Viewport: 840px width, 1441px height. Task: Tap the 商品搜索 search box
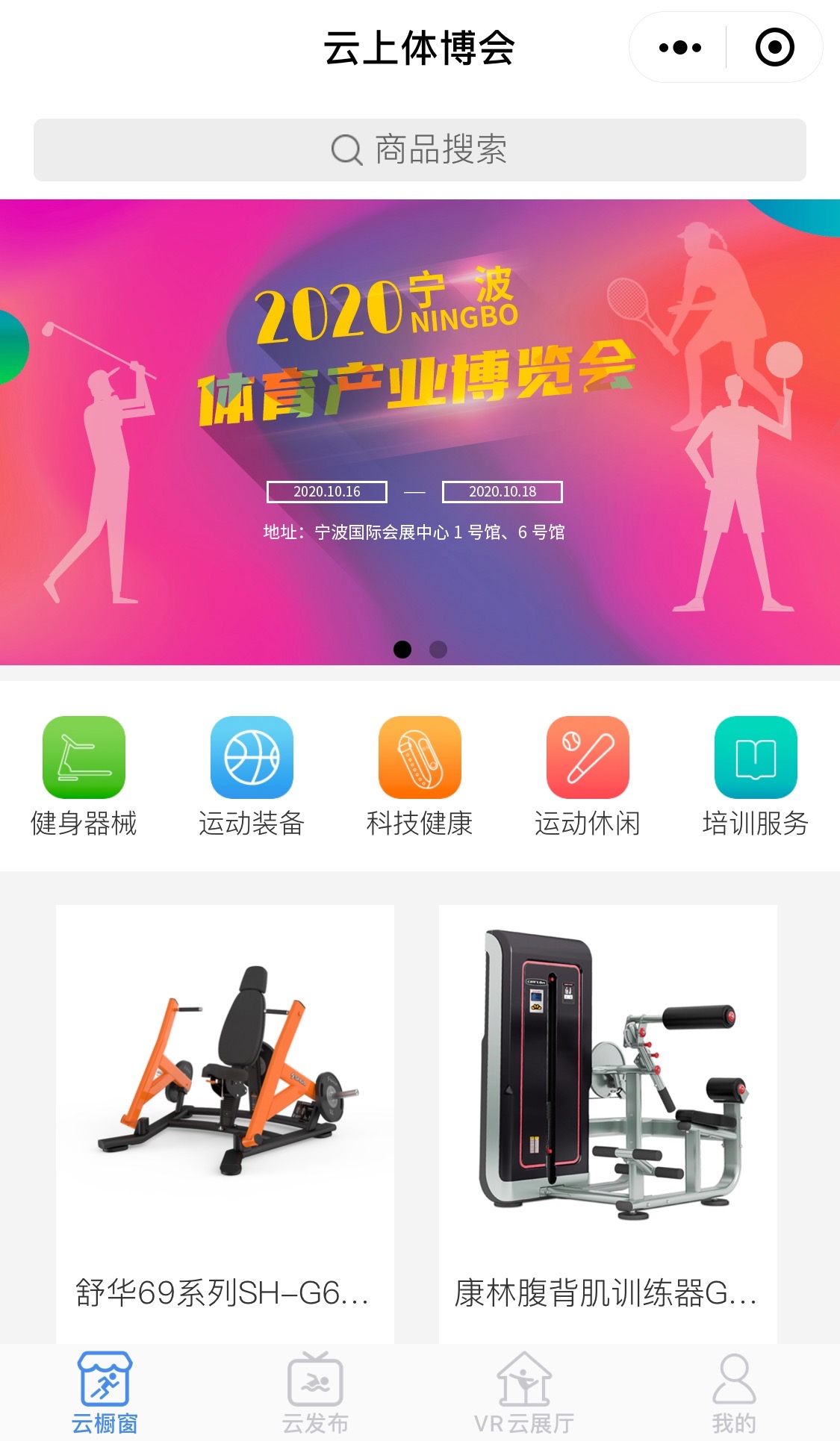[x=420, y=150]
